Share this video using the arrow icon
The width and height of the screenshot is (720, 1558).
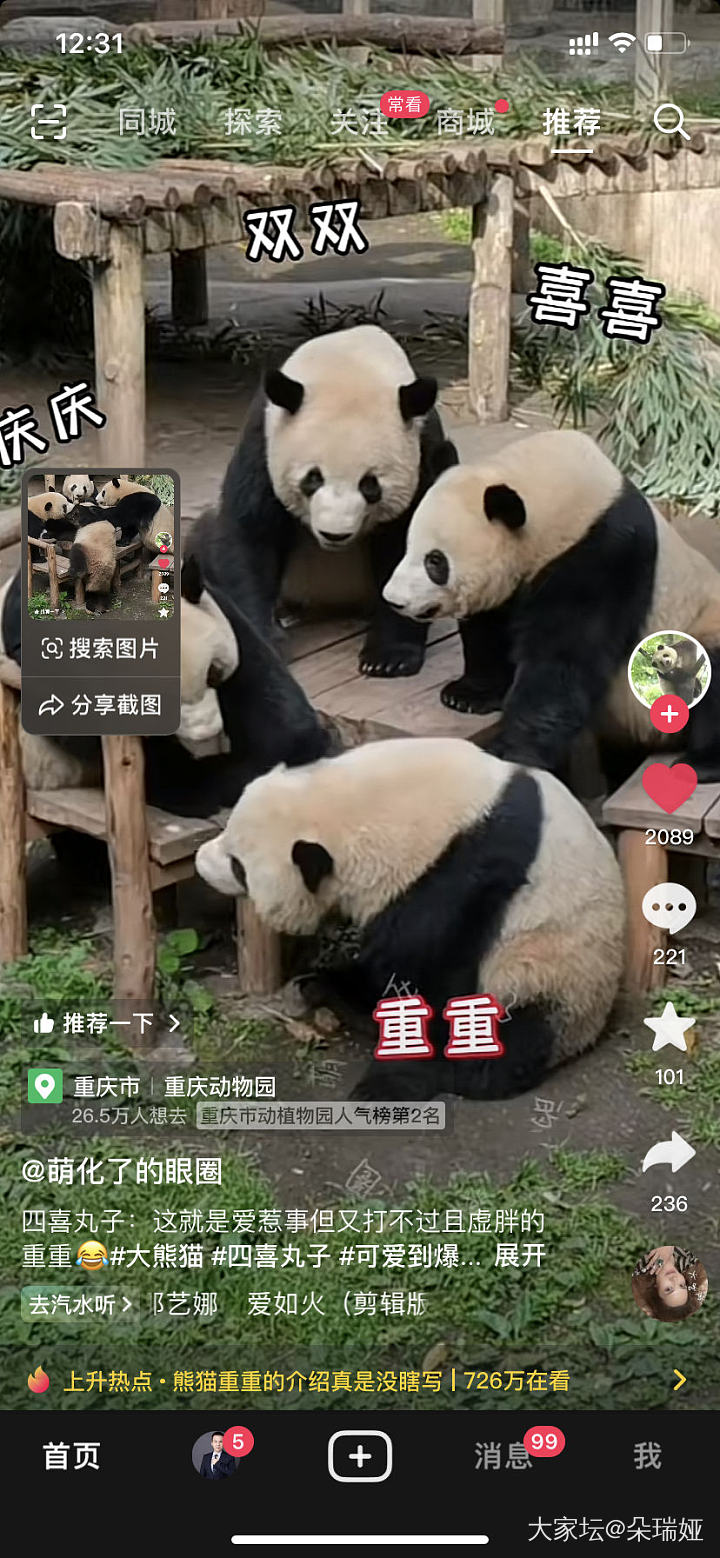(x=669, y=1155)
